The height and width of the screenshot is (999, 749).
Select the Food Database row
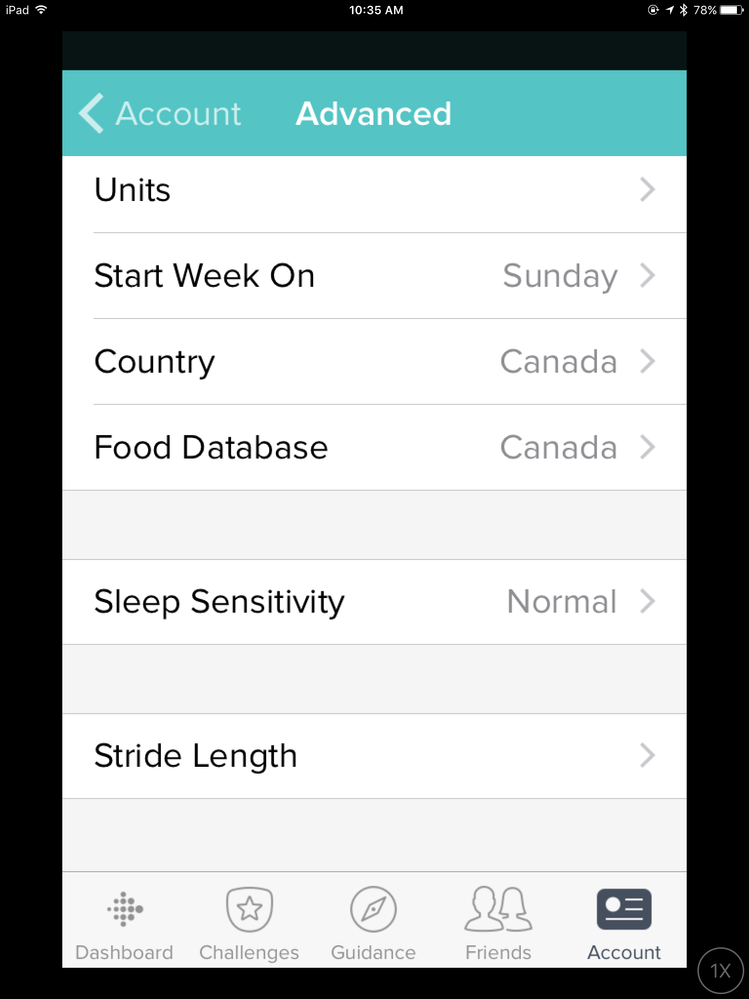tap(374, 447)
